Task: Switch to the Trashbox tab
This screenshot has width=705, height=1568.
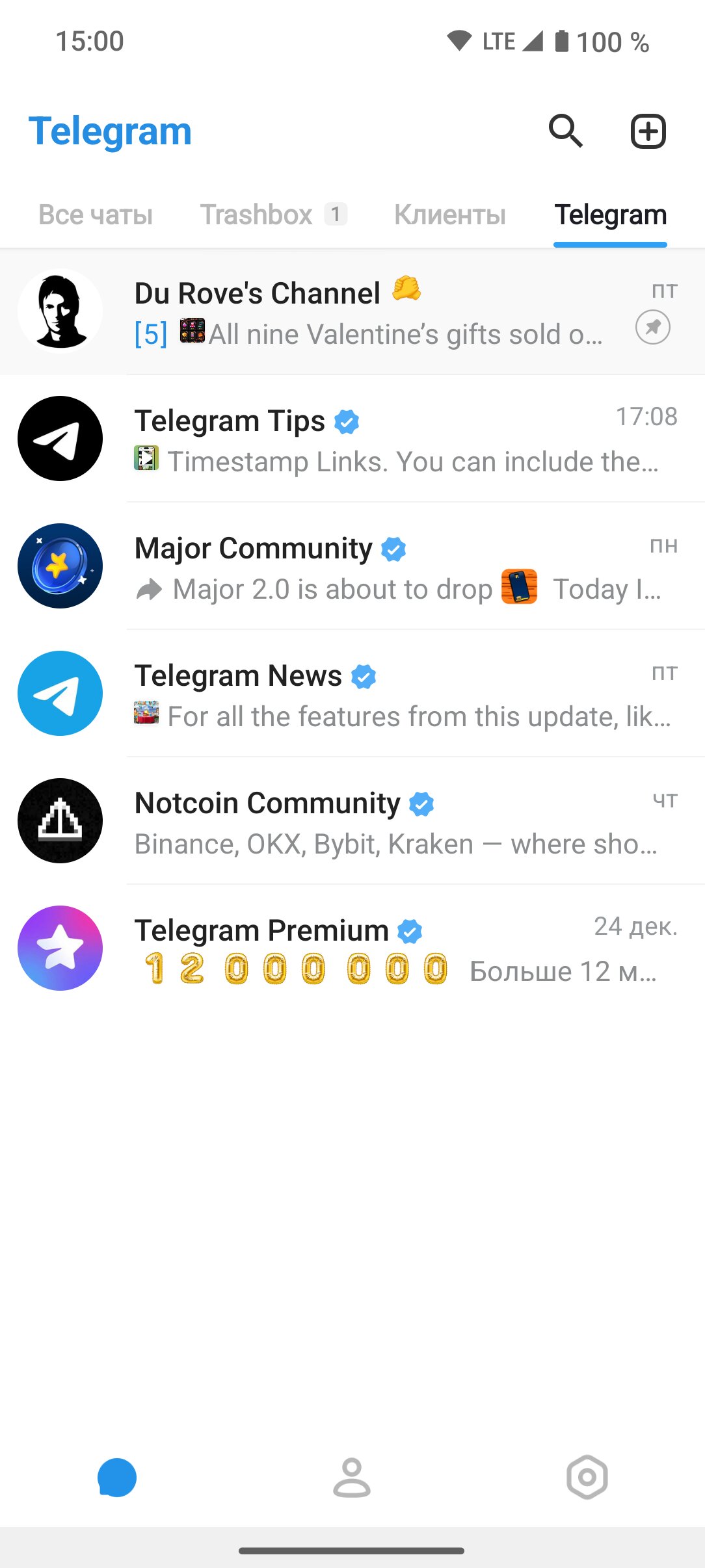Action: pos(273,215)
